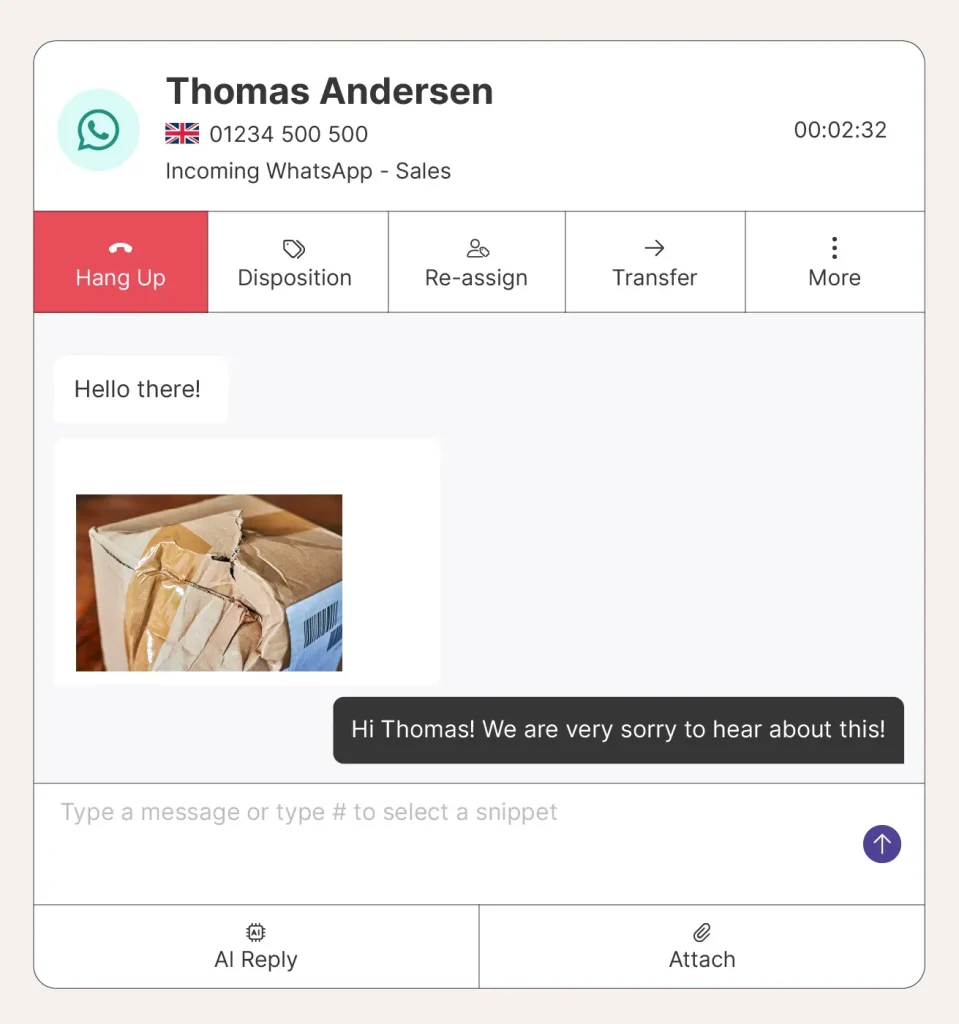Viewport: 959px width, 1024px height.
Task: Hang up the WhatsApp conversation
Action: click(121, 263)
